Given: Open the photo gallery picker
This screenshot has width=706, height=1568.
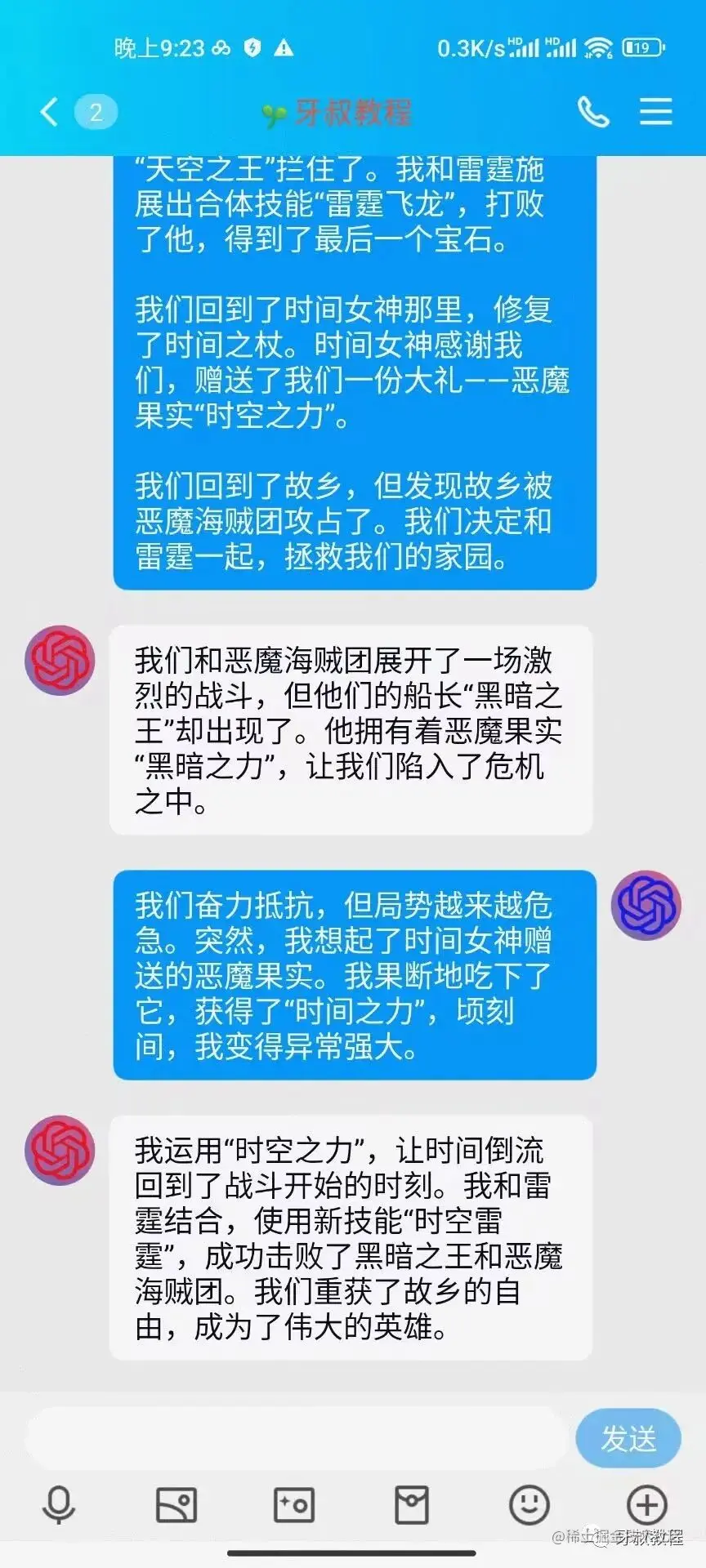Looking at the screenshot, I should [x=176, y=1504].
